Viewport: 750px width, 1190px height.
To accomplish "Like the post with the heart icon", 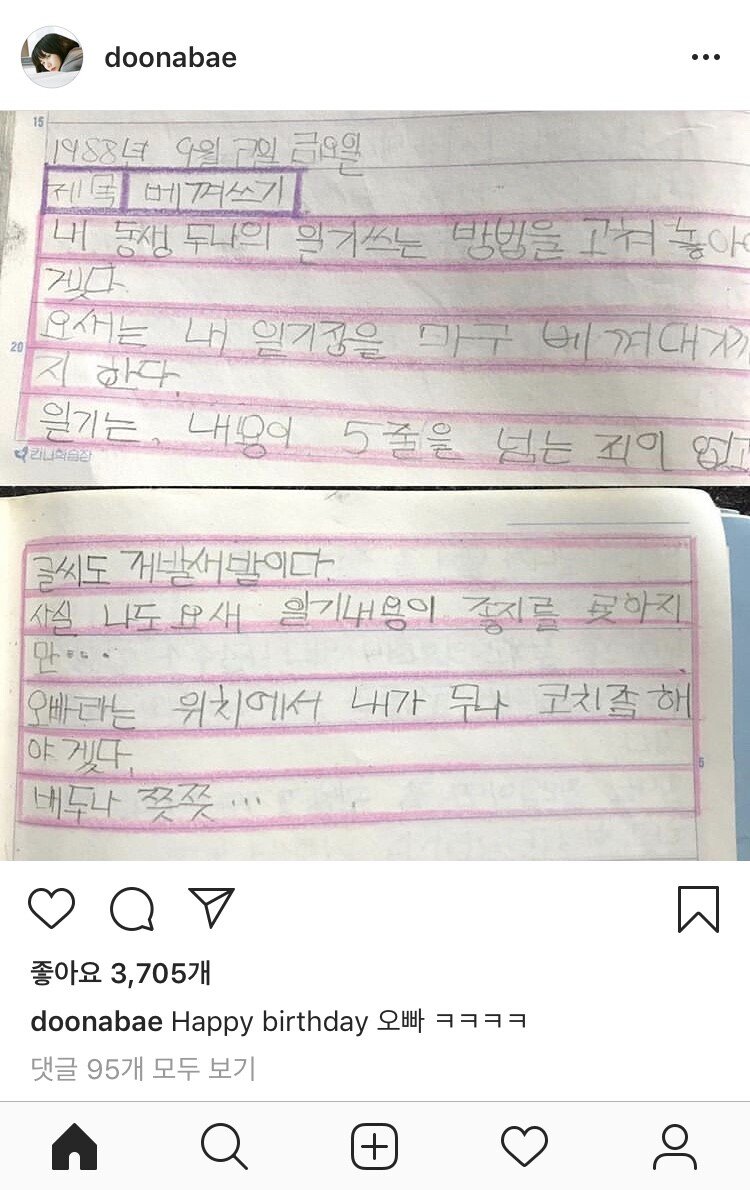I will coord(52,908).
